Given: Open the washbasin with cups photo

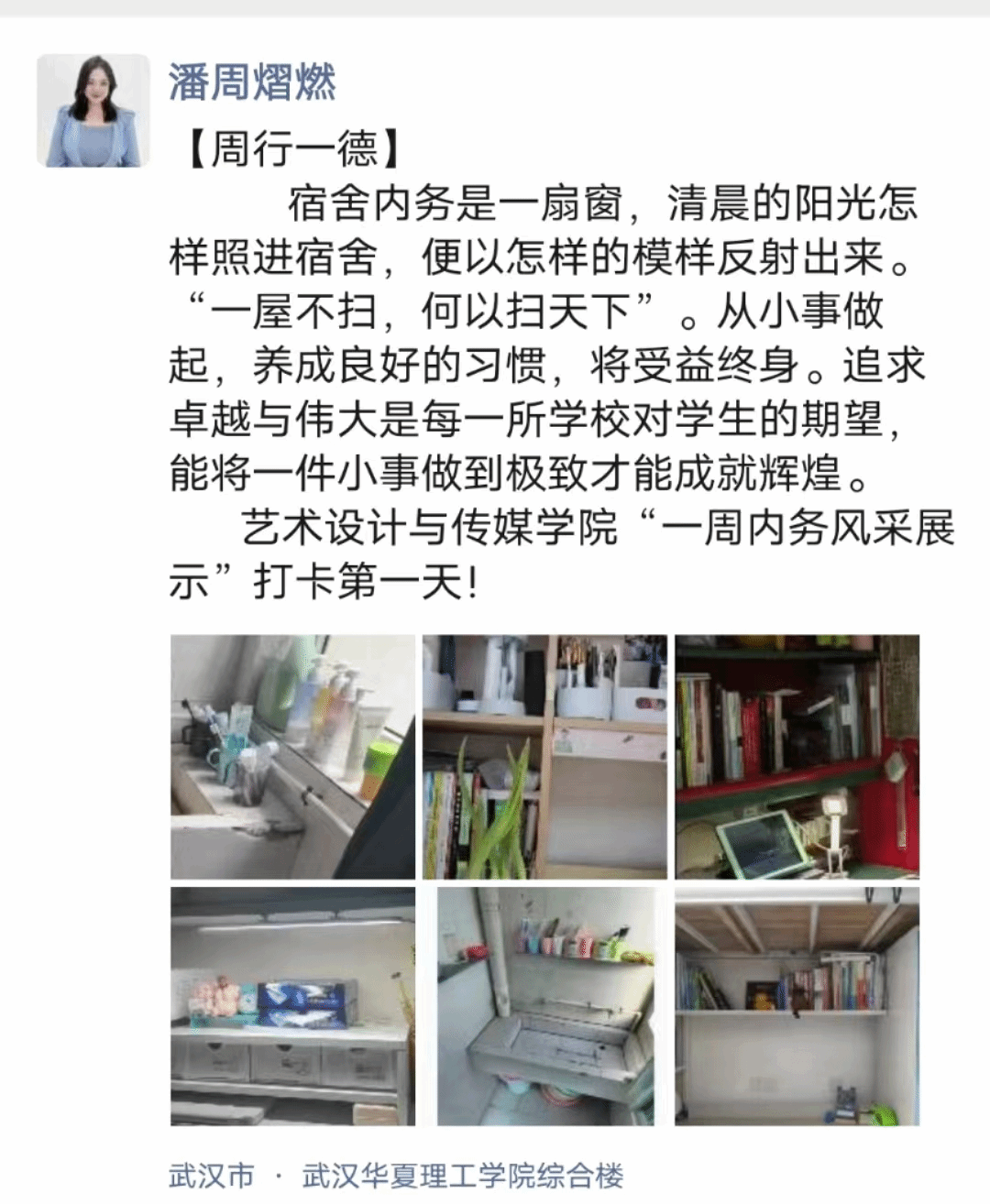Looking at the screenshot, I should pos(544,1005).
